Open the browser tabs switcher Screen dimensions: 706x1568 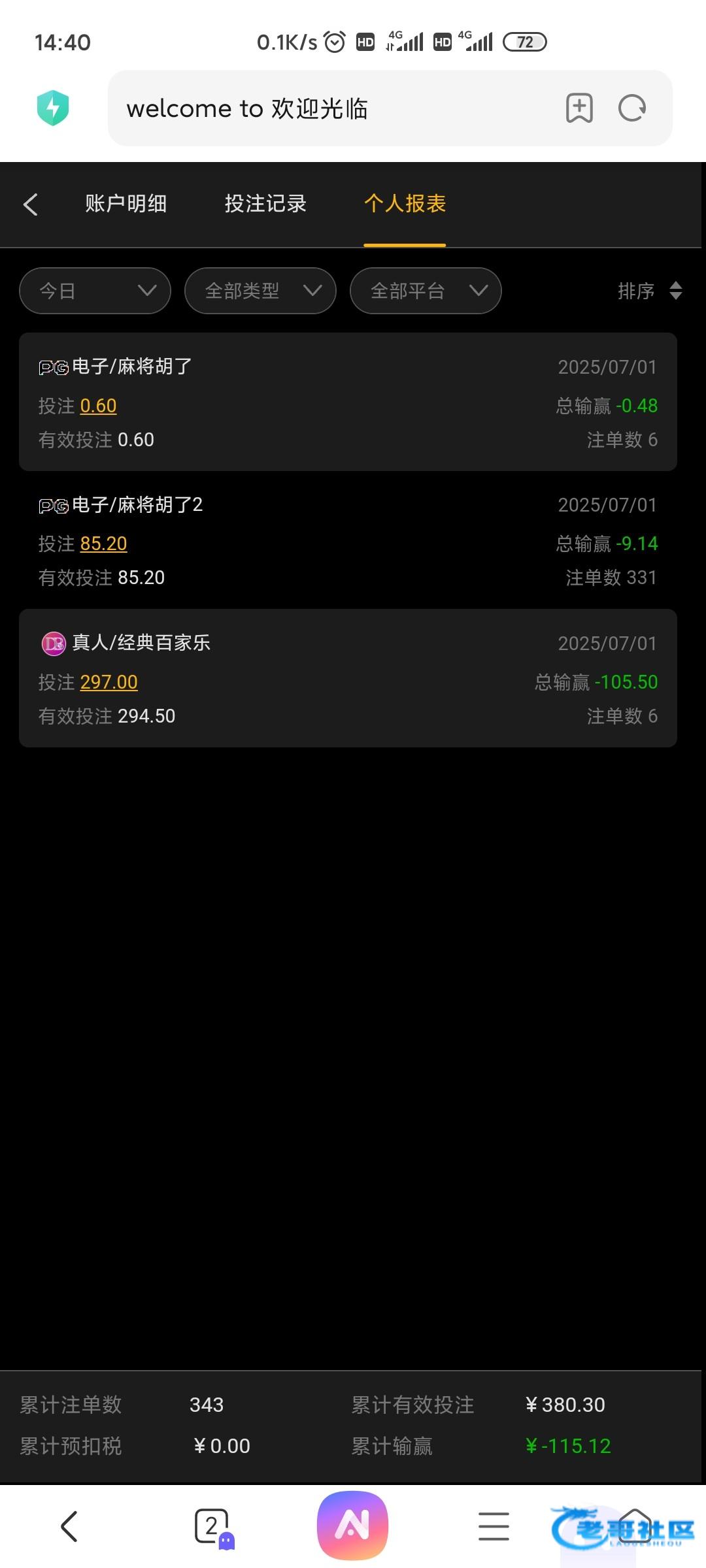(x=213, y=1527)
